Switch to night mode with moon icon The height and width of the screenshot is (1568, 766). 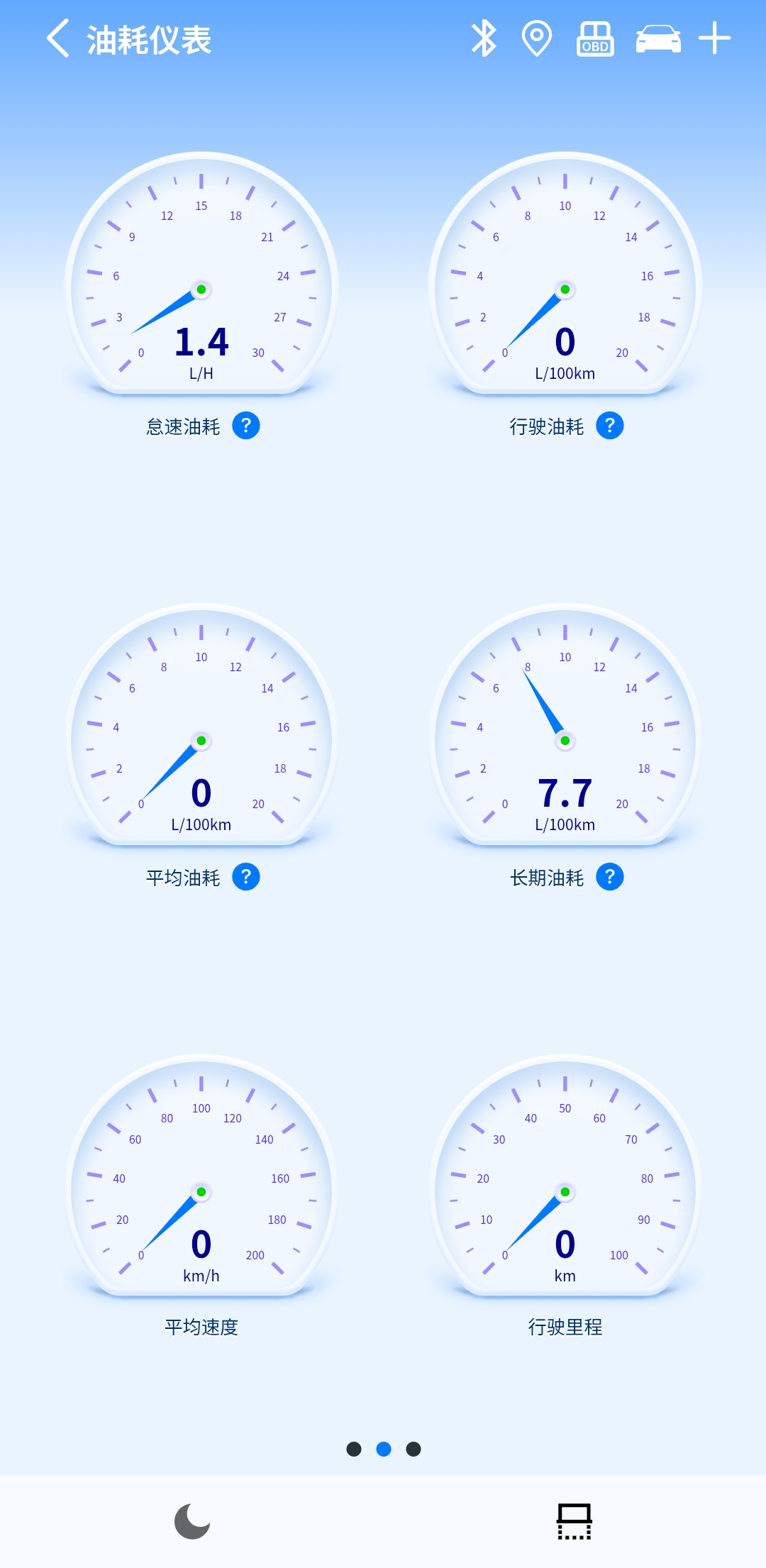point(192,1521)
